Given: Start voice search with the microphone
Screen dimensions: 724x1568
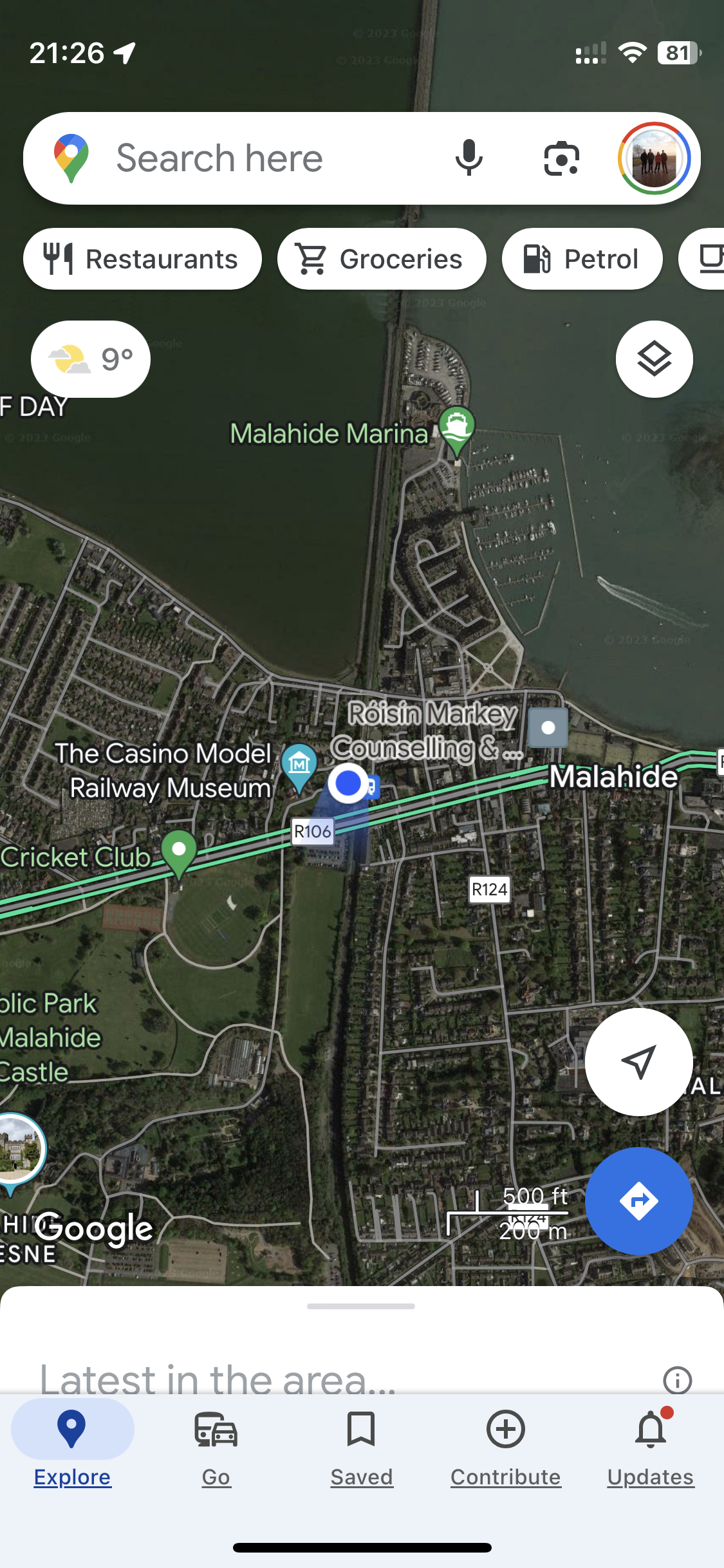Looking at the screenshot, I should 469,158.
